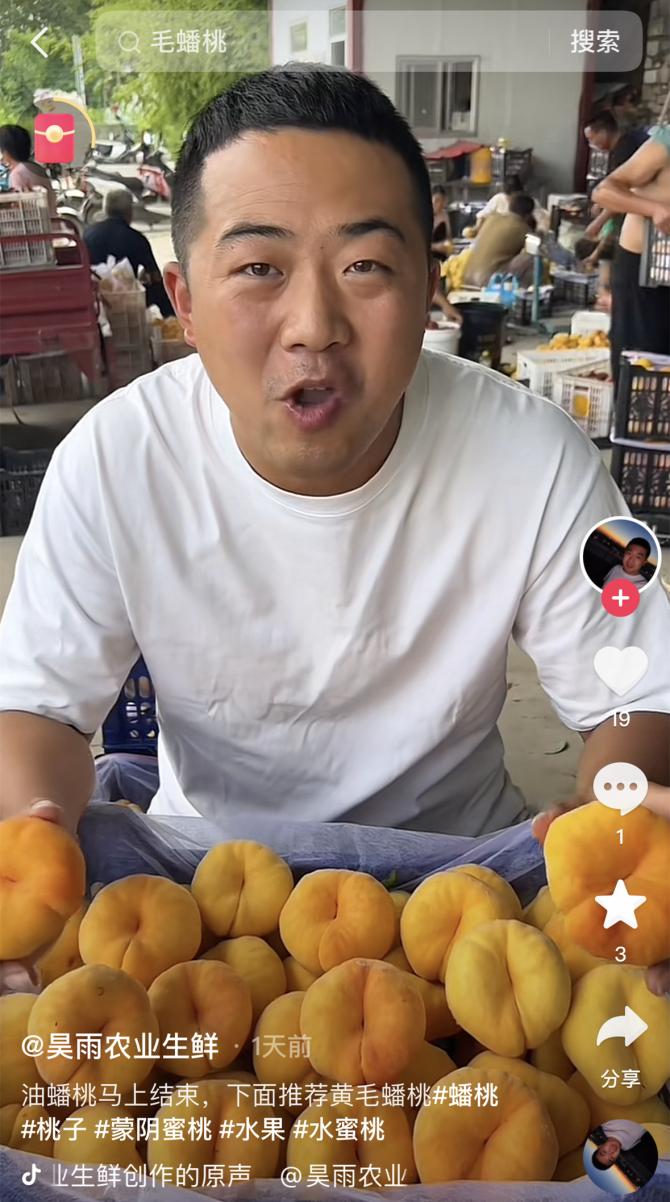Tap the 搜索 button
This screenshot has width=670, height=1202.
(595, 42)
